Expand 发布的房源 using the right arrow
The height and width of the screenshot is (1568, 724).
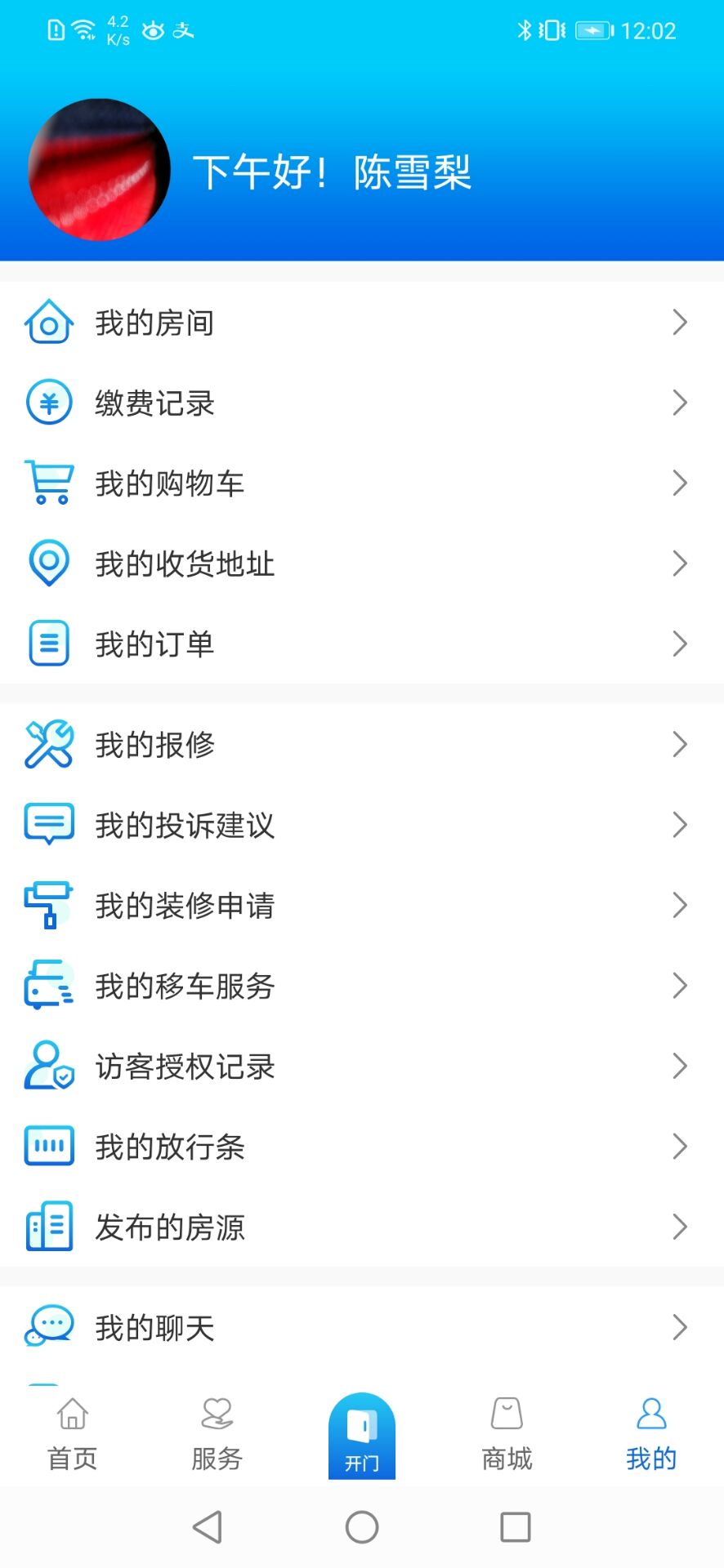click(681, 1226)
